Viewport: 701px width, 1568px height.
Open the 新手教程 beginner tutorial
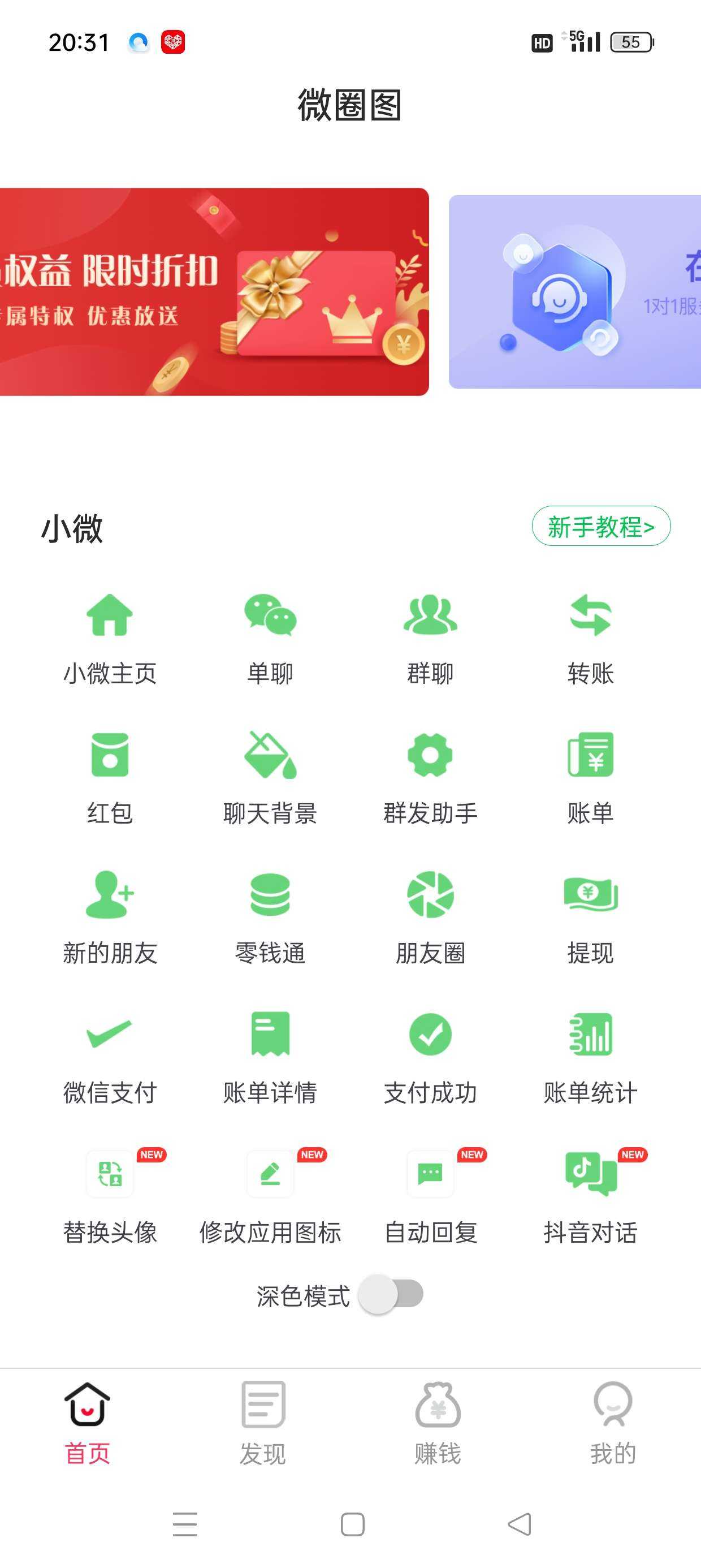600,526
